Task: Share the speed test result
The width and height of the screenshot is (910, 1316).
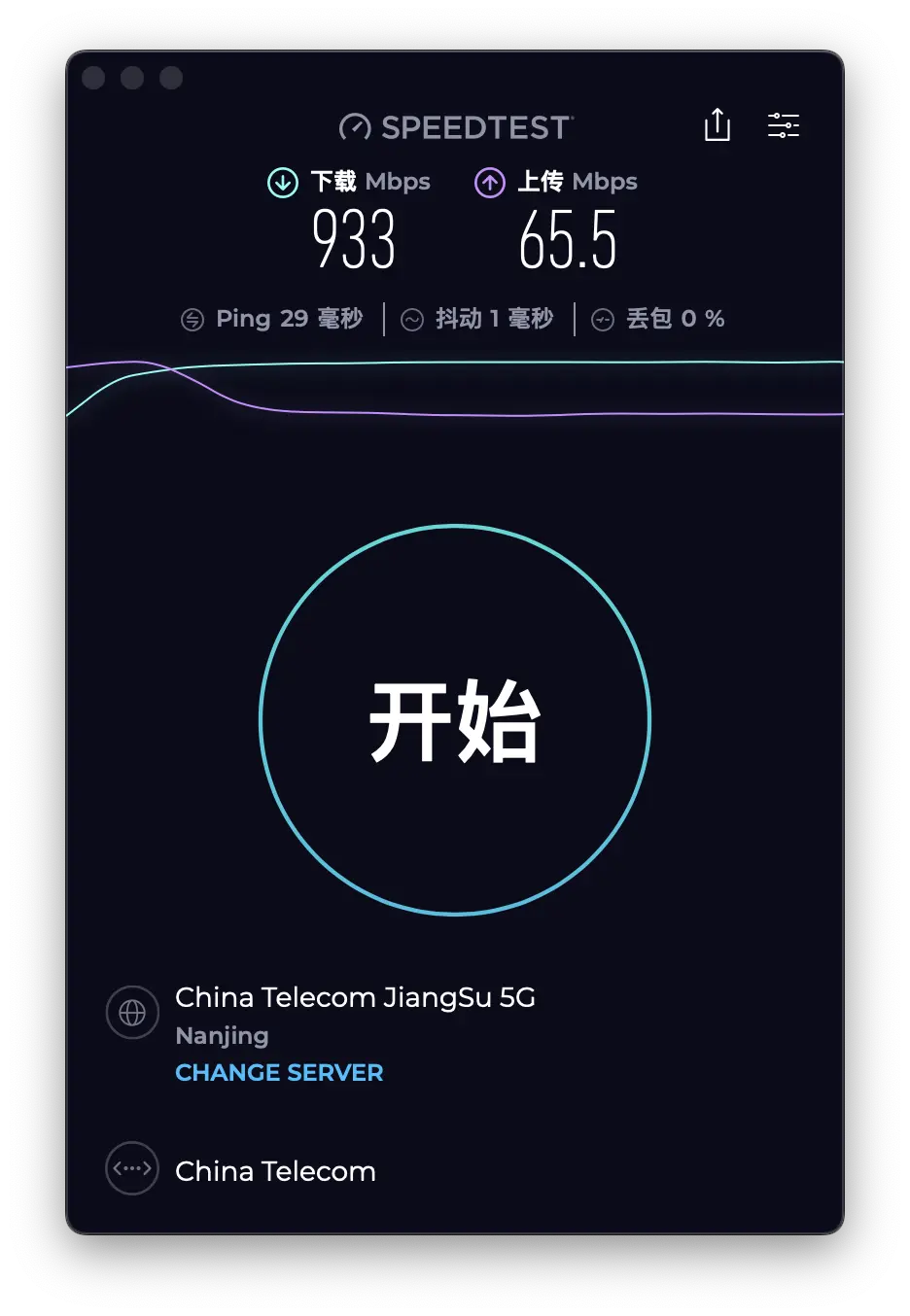Action: coord(717,125)
